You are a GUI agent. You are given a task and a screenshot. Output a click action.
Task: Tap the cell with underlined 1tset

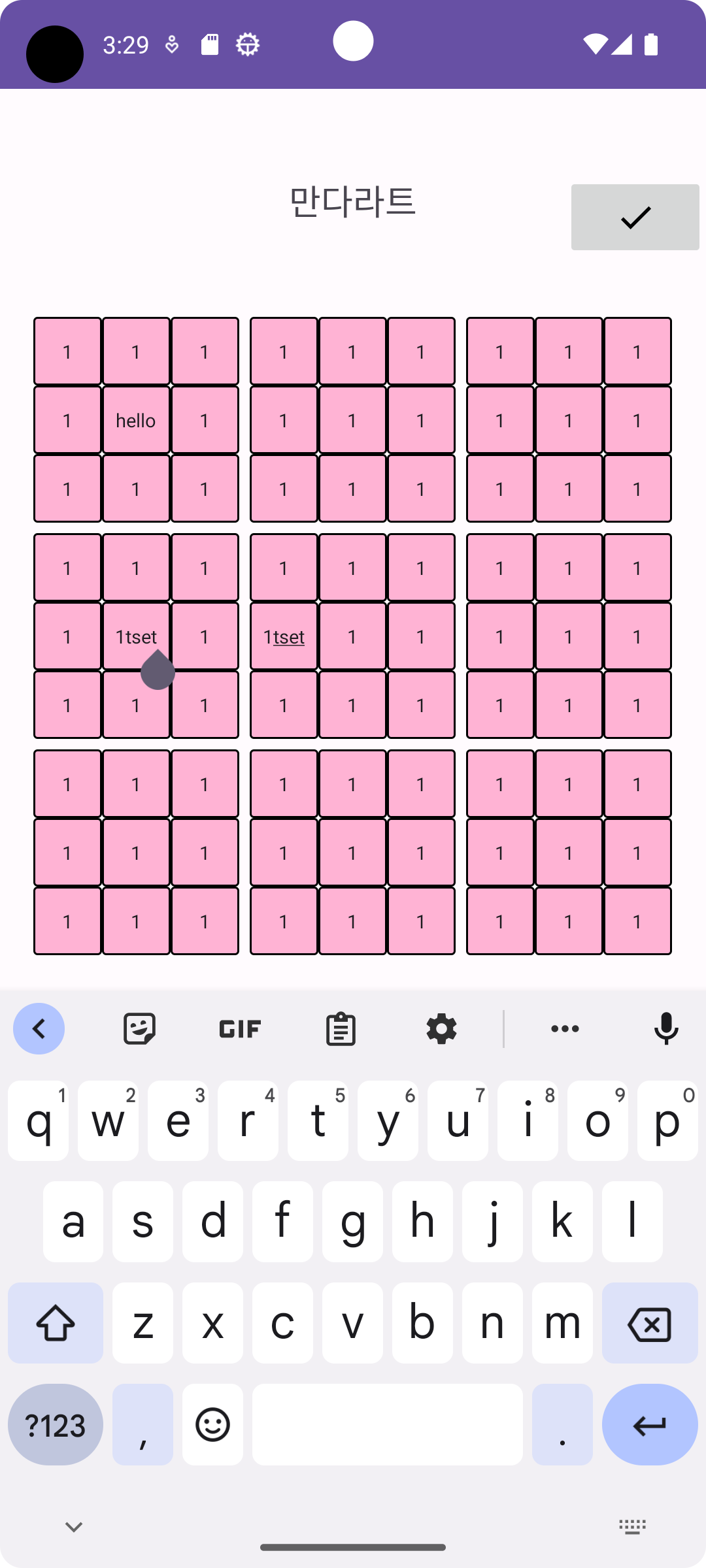284,636
